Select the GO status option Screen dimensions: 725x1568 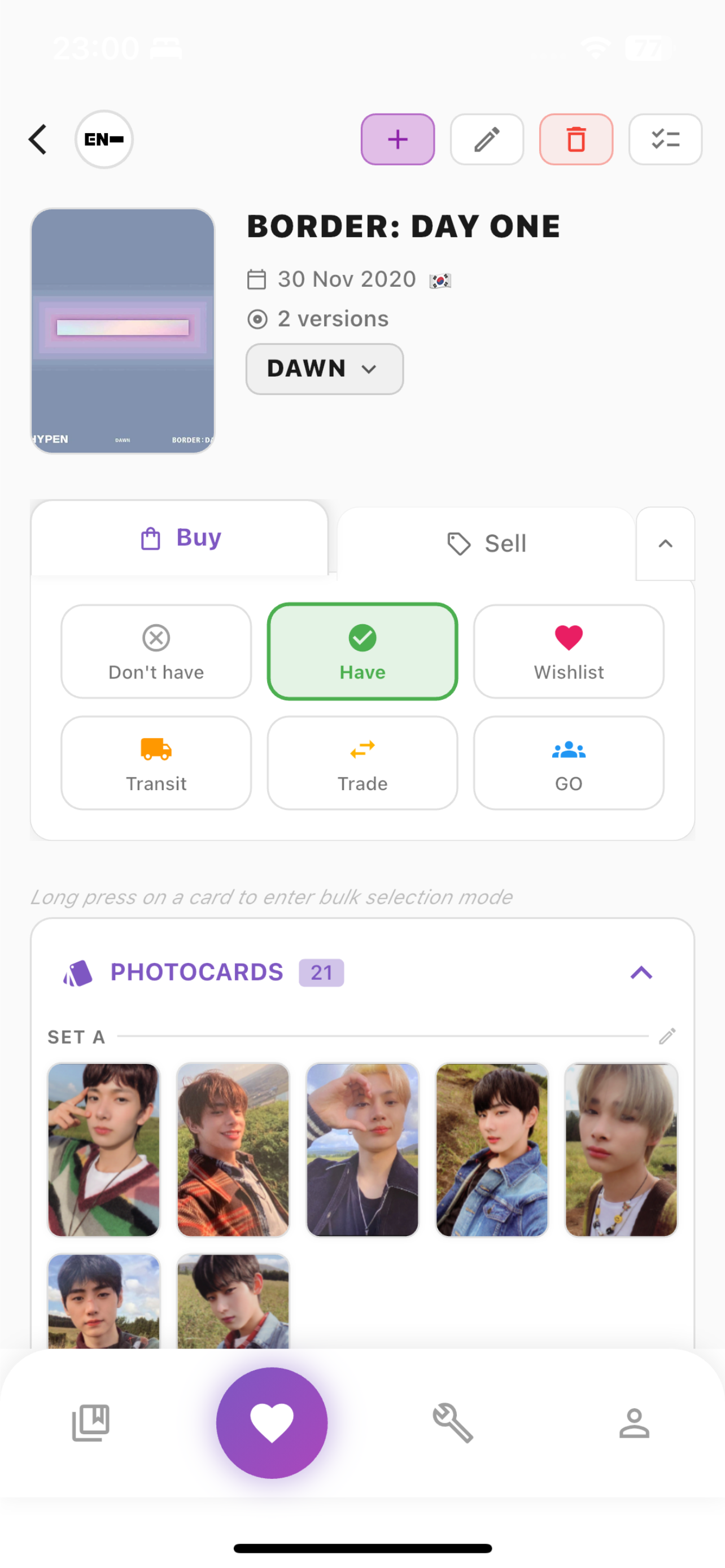pos(569,763)
